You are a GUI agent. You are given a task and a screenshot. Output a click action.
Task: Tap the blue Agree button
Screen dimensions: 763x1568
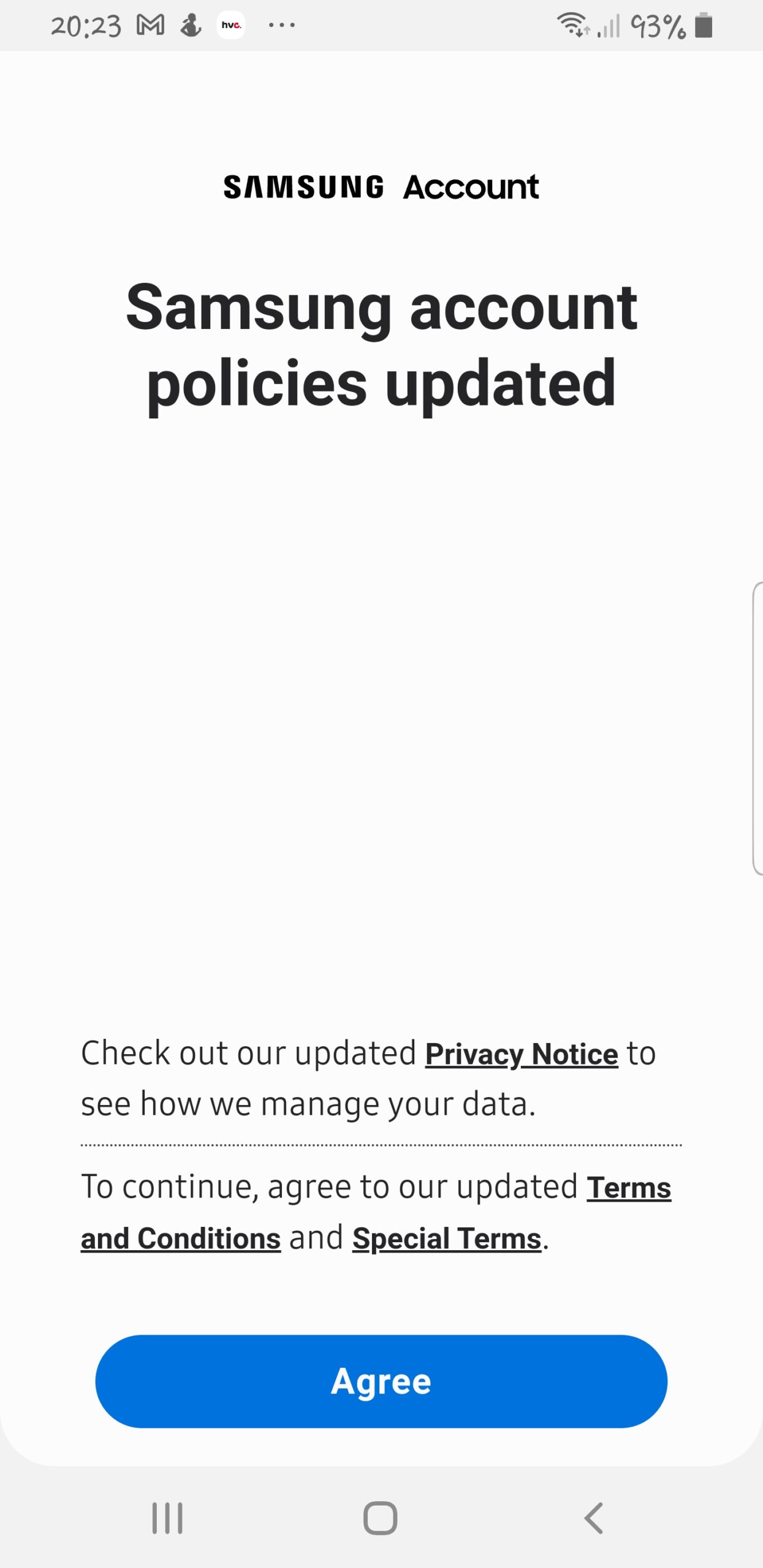point(381,1381)
